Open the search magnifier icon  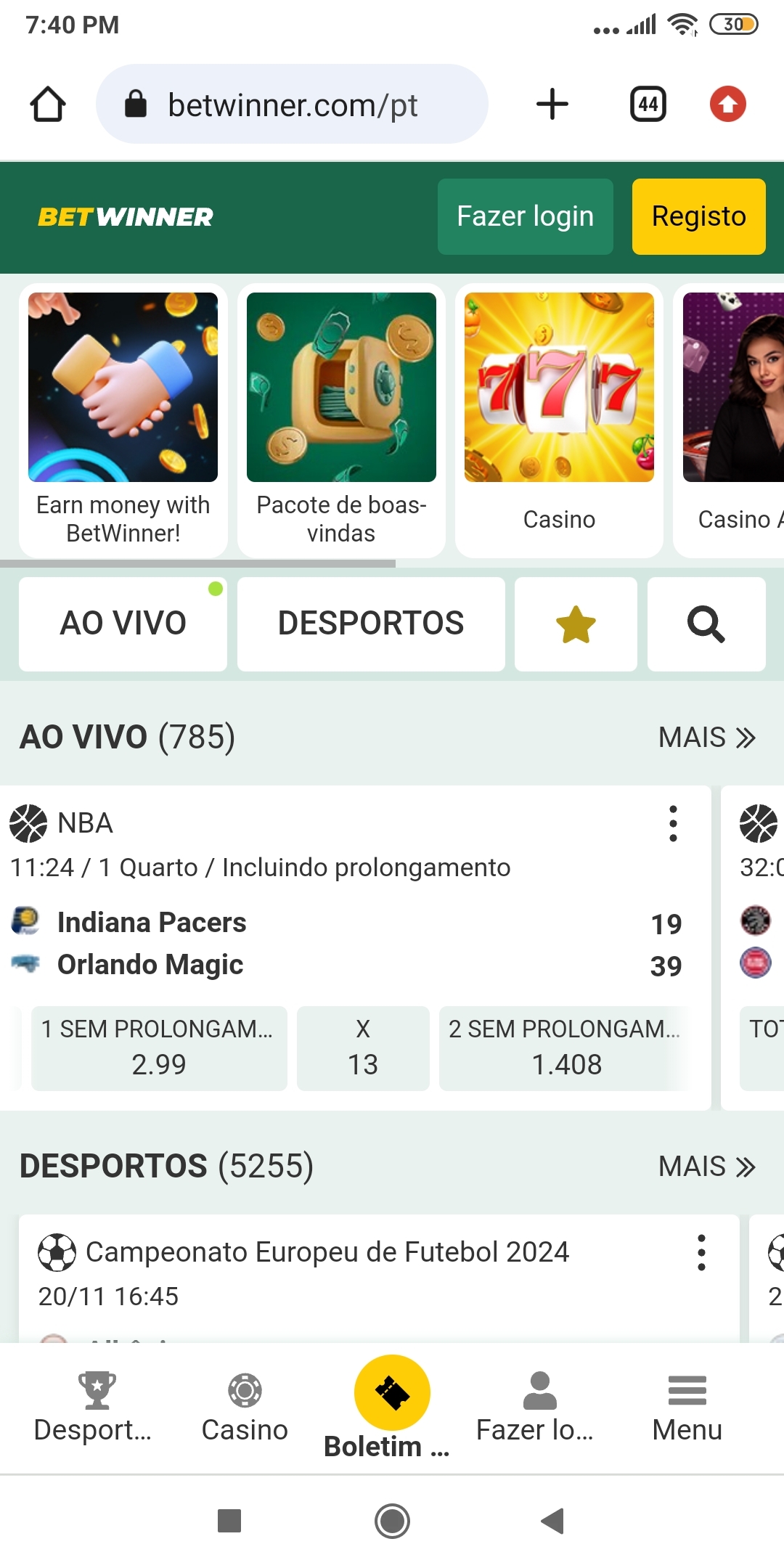pyautogui.click(x=706, y=624)
